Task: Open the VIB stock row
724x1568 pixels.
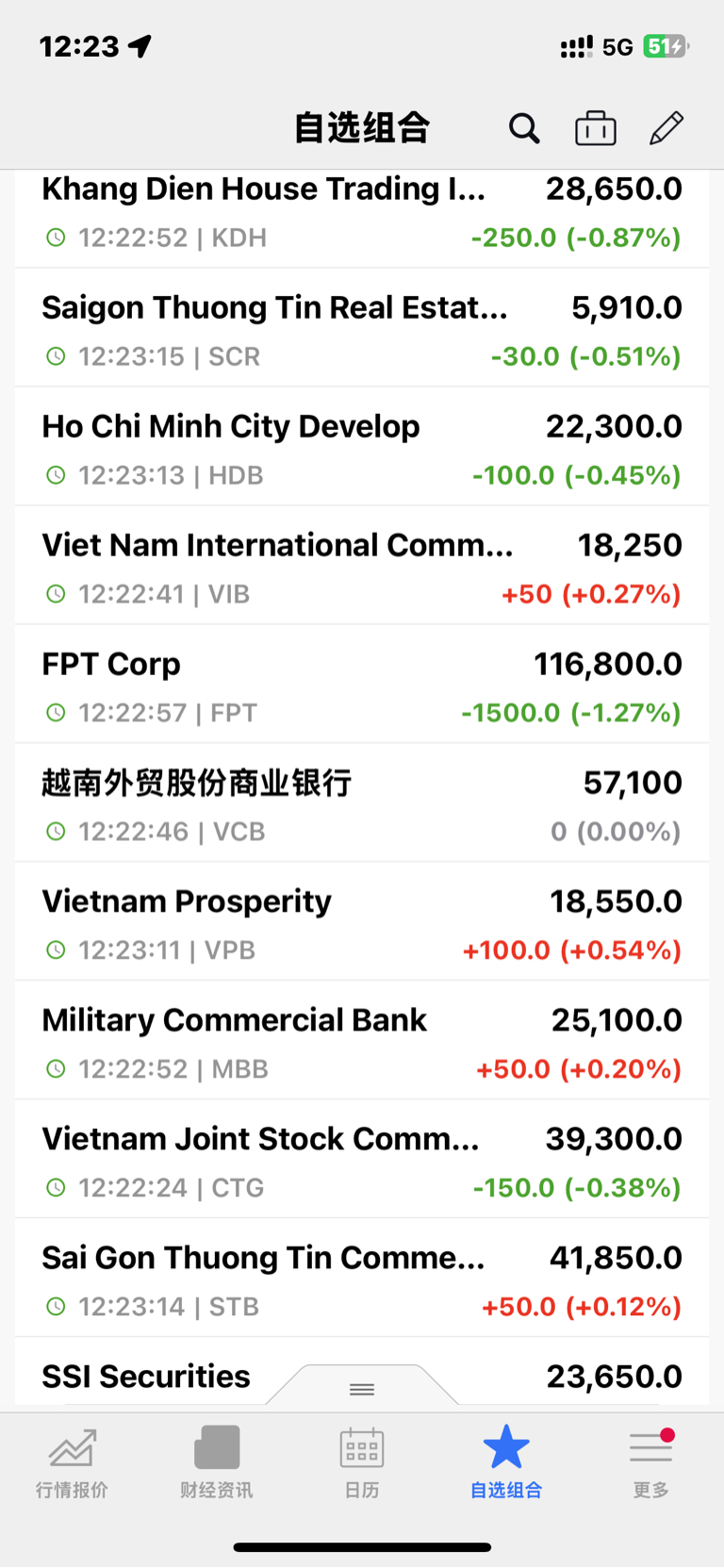Action: pos(362,566)
